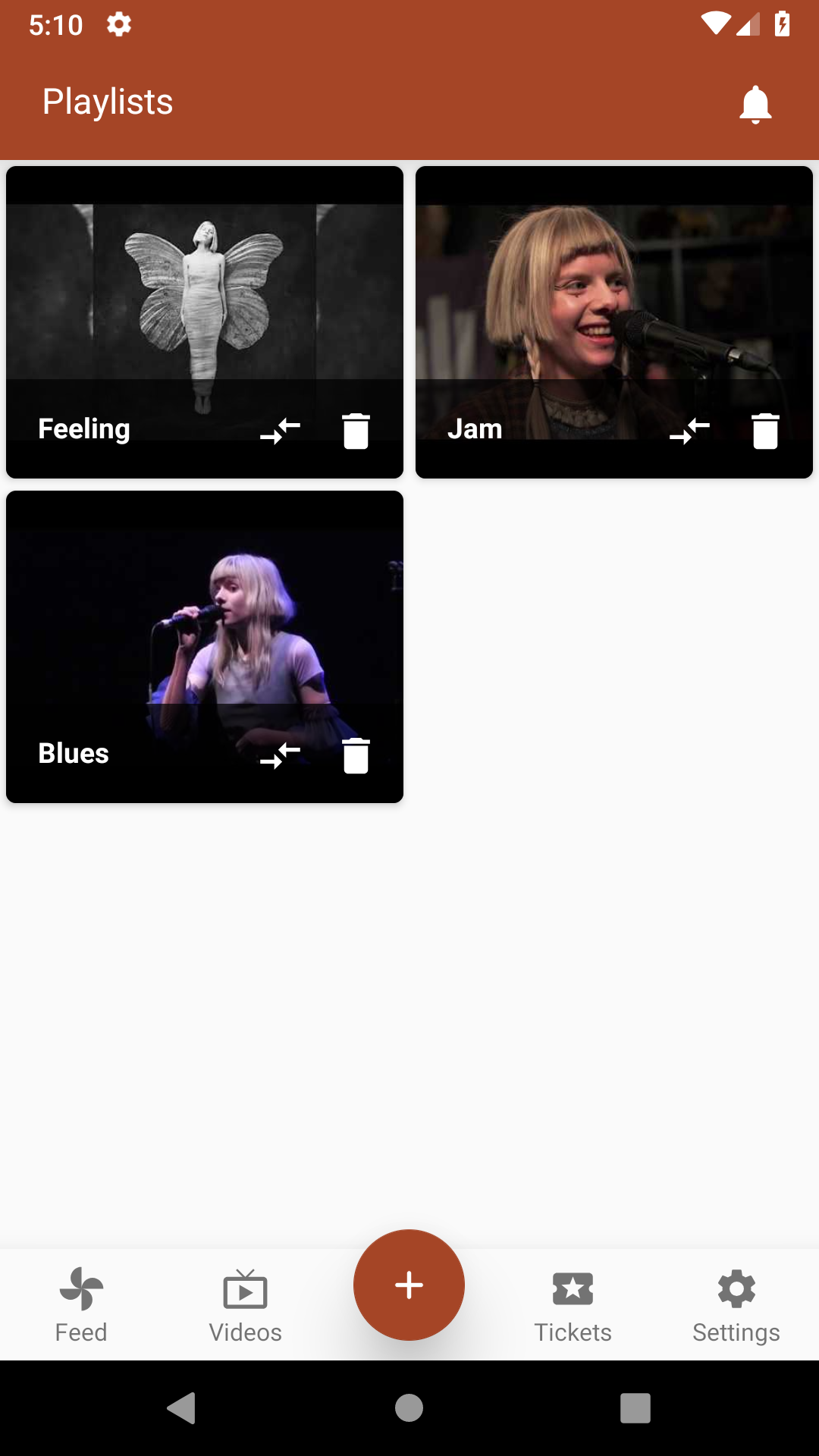This screenshot has height=1456, width=819.
Task: Open the Settings tab
Action: (736, 1304)
